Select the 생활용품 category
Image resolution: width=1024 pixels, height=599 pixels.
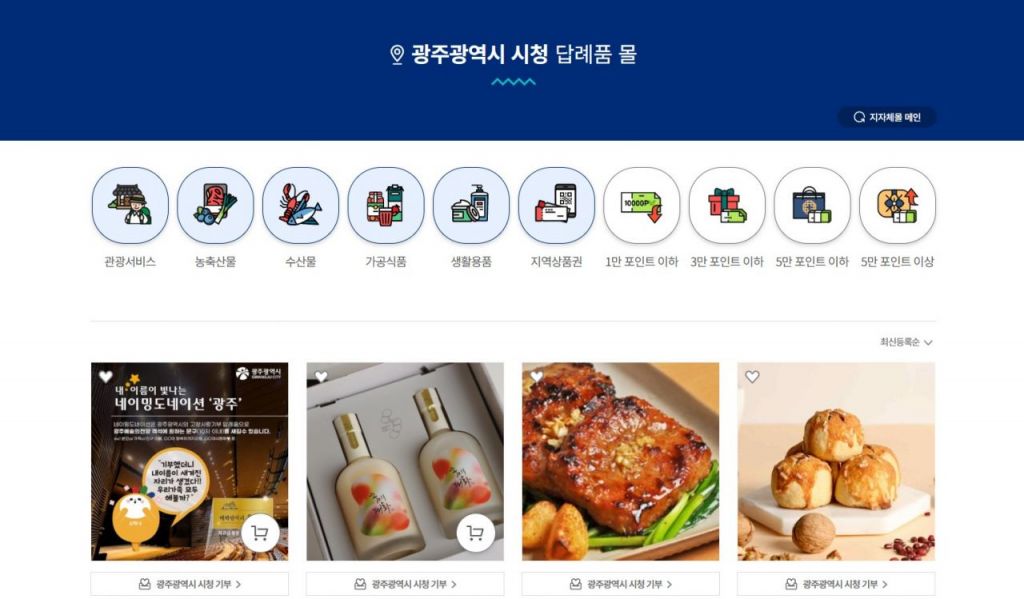click(x=471, y=205)
